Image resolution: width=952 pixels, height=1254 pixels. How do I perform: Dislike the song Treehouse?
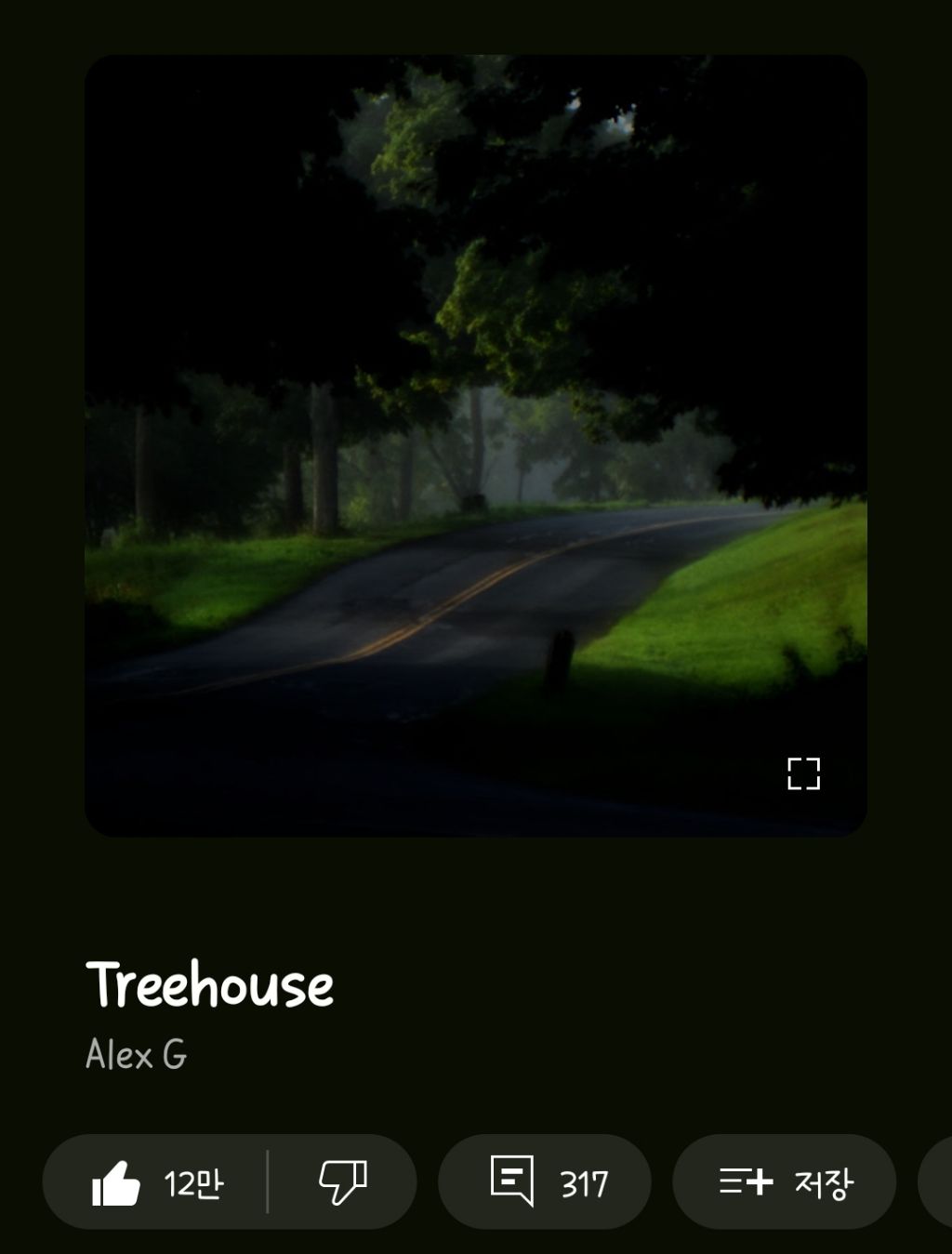pyautogui.click(x=343, y=1182)
